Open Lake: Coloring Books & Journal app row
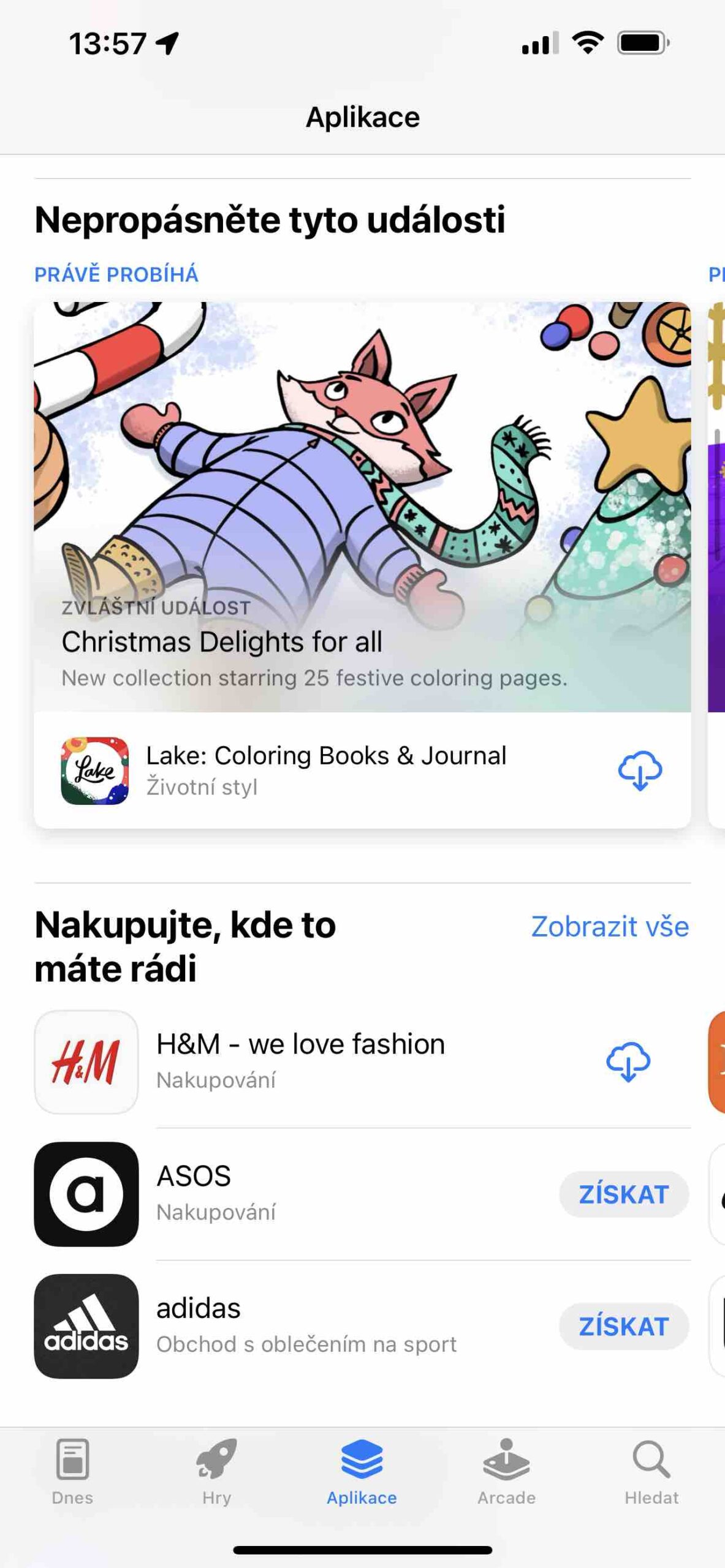This screenshot has height=1568, width=725. (325, 770)
